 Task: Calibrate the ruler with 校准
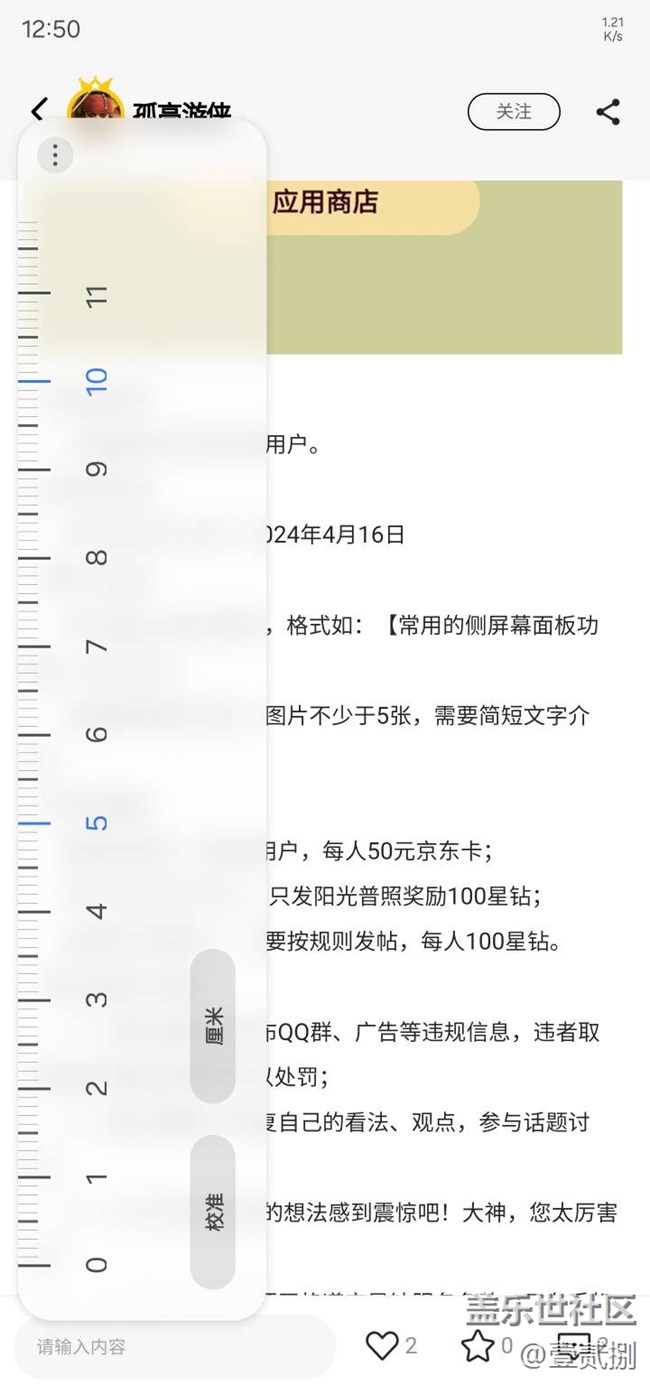tap(213, 1212)
